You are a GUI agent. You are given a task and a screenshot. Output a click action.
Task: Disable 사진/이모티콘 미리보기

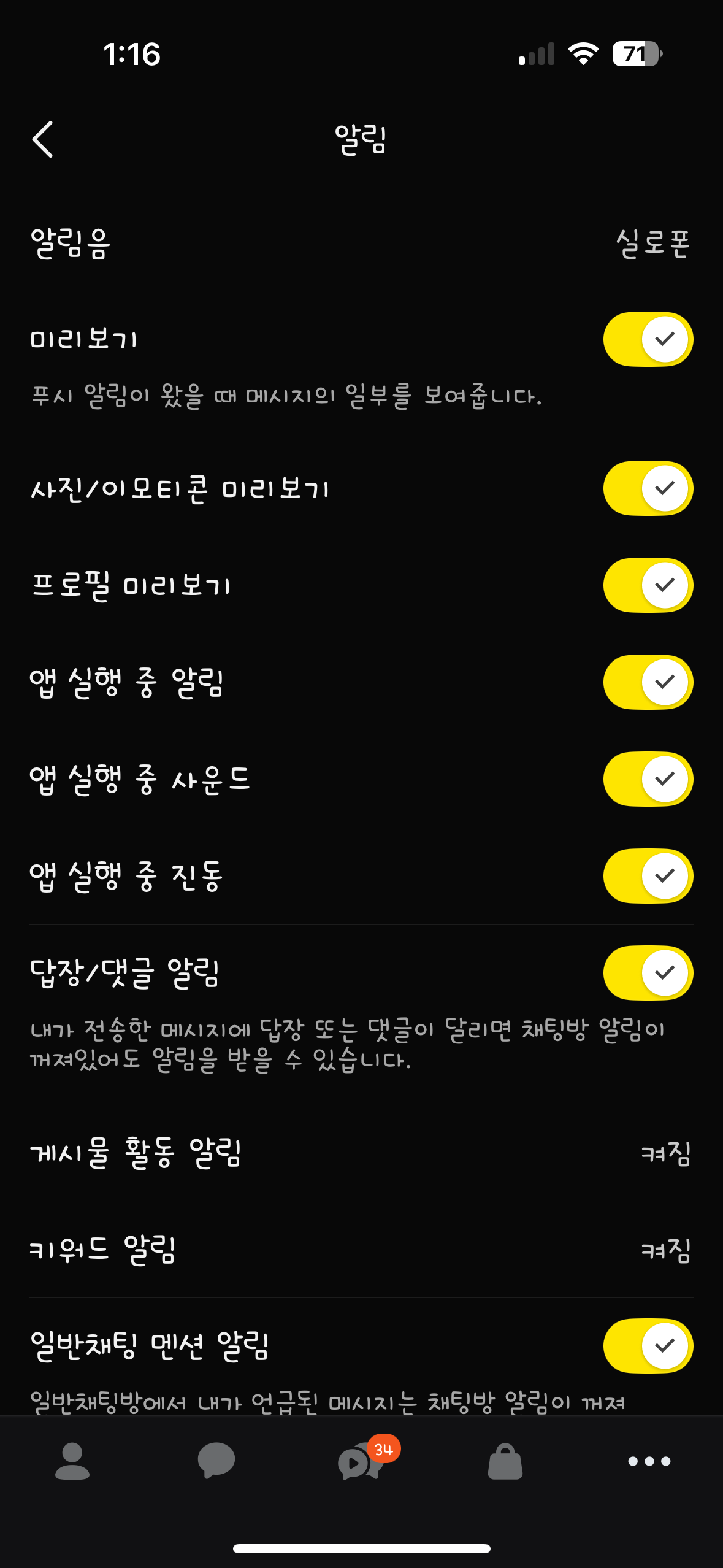[648, 488]
